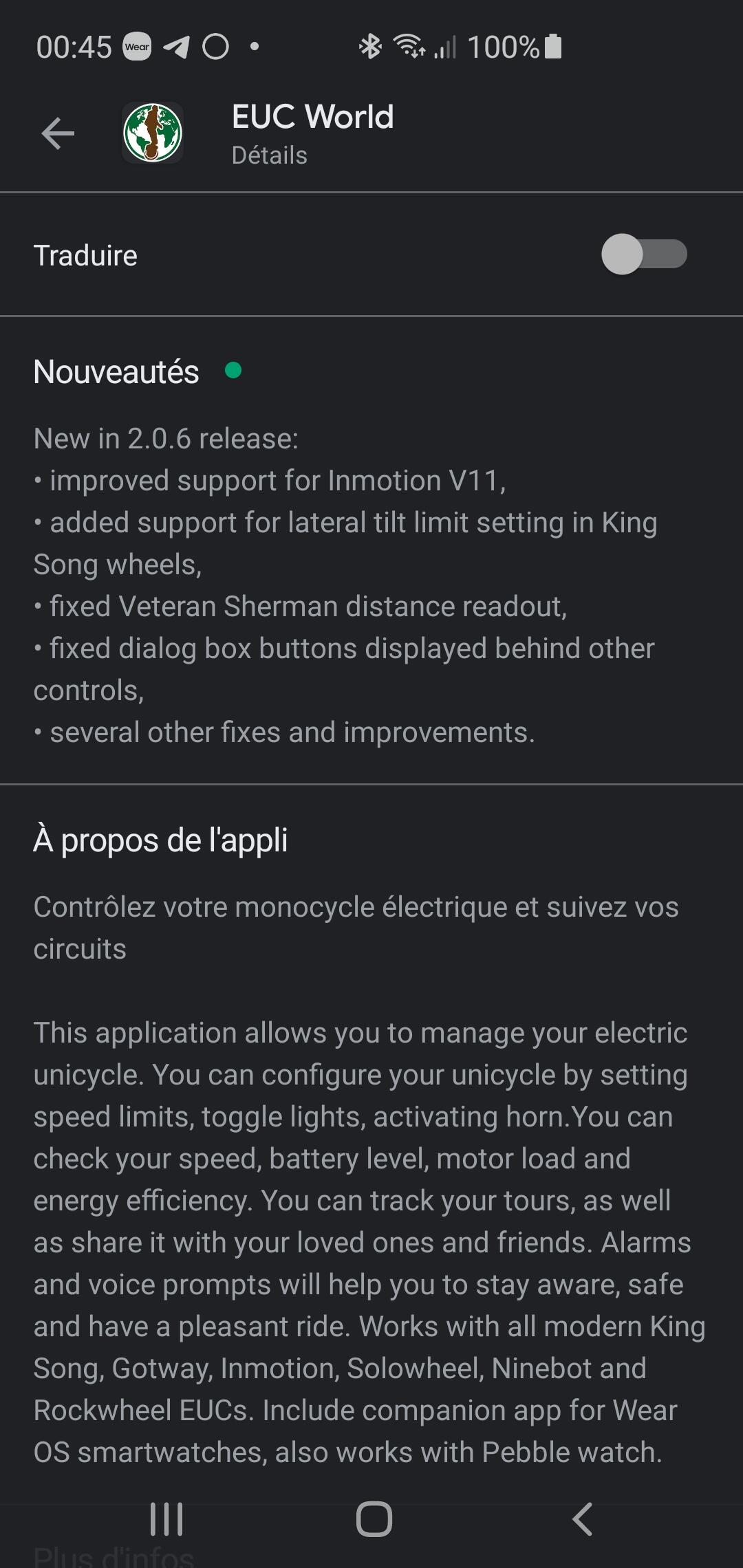Enable the Traduire switch
The width and height of the screenshot is (743, 1568).
coord(644,254)
